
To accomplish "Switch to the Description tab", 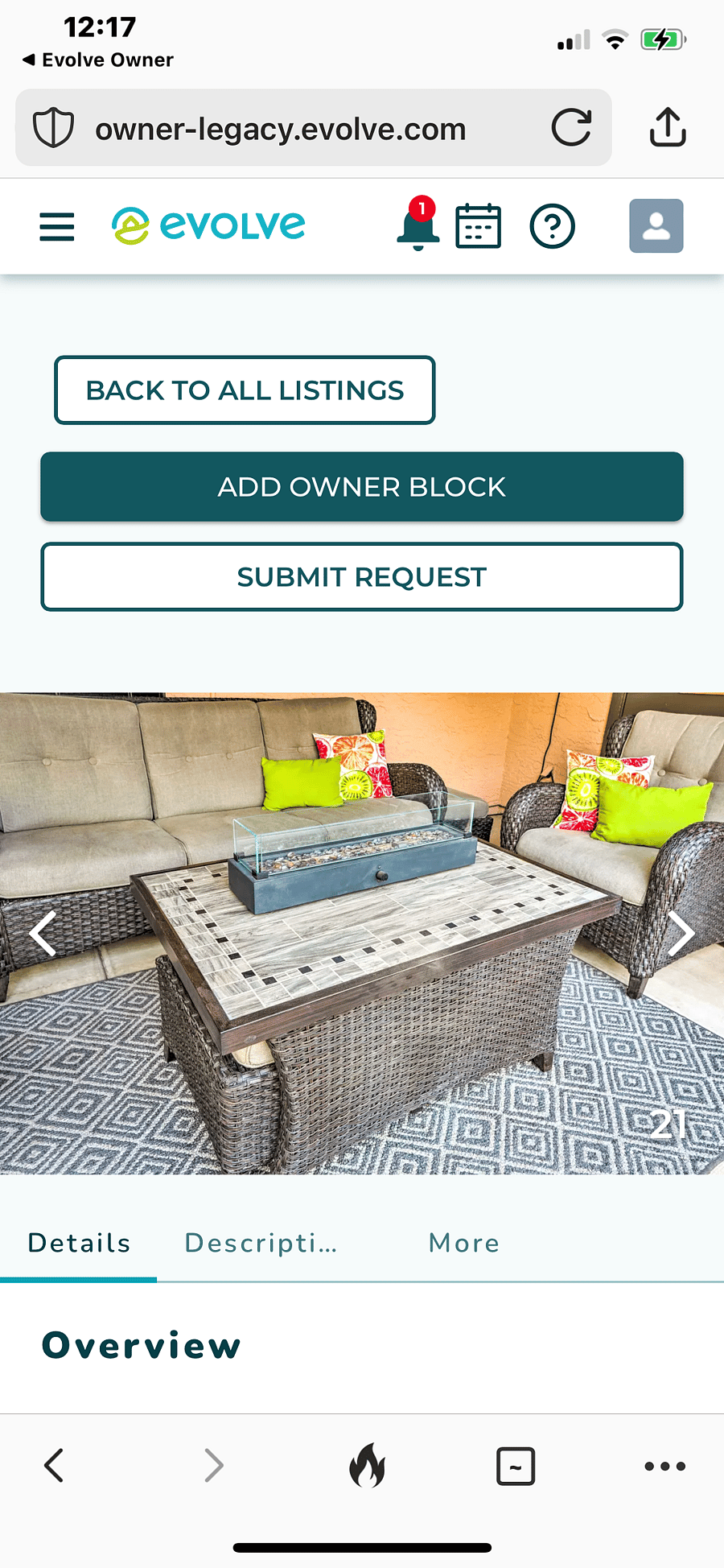I will pos(261,1243).
